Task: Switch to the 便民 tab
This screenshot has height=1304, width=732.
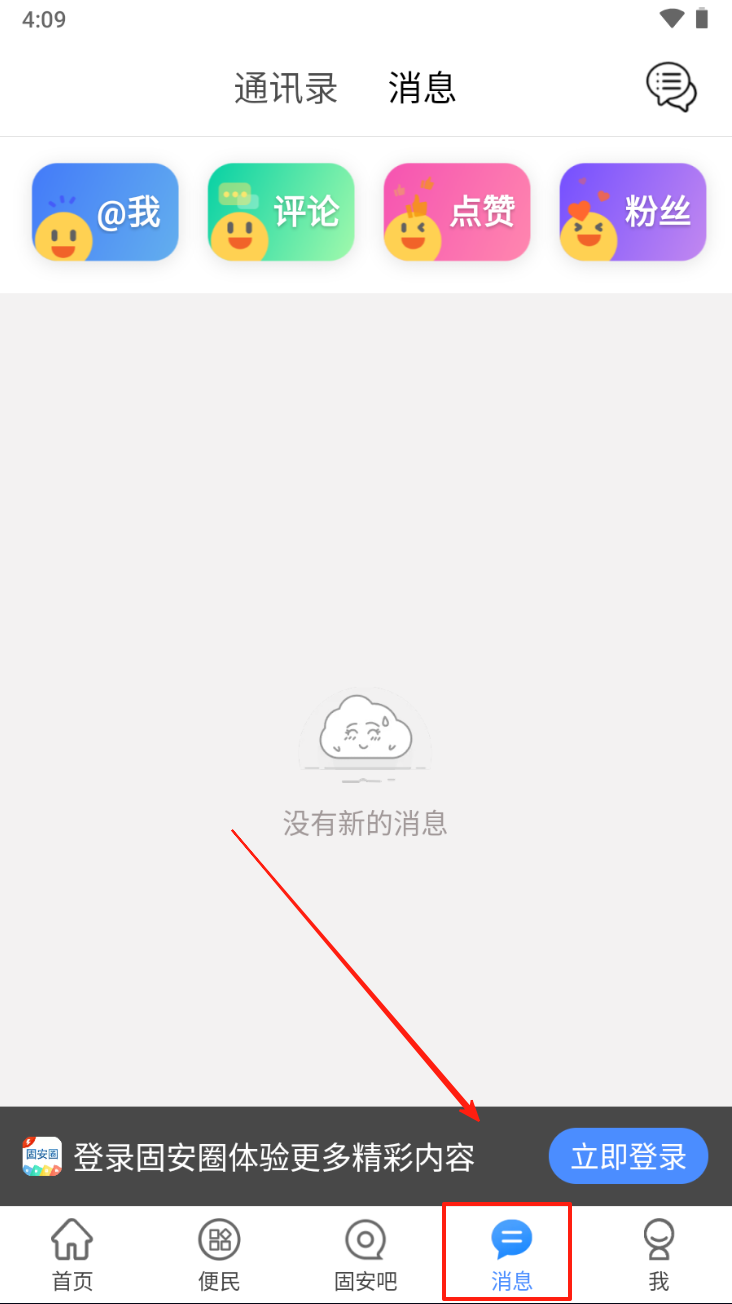Action: point(219,1254)
